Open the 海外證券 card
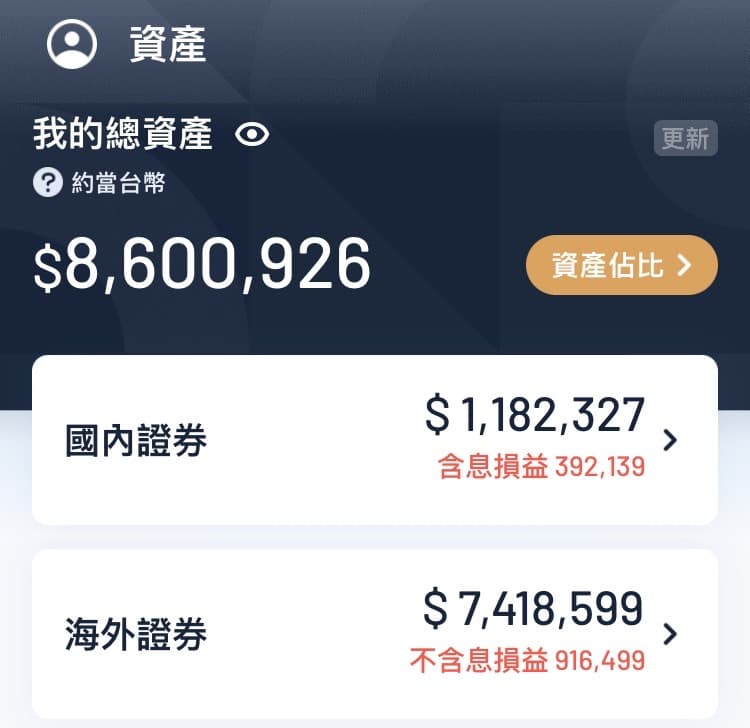This screenshot has height=728, width=750. pyautogui.click(x=374, y=633)
